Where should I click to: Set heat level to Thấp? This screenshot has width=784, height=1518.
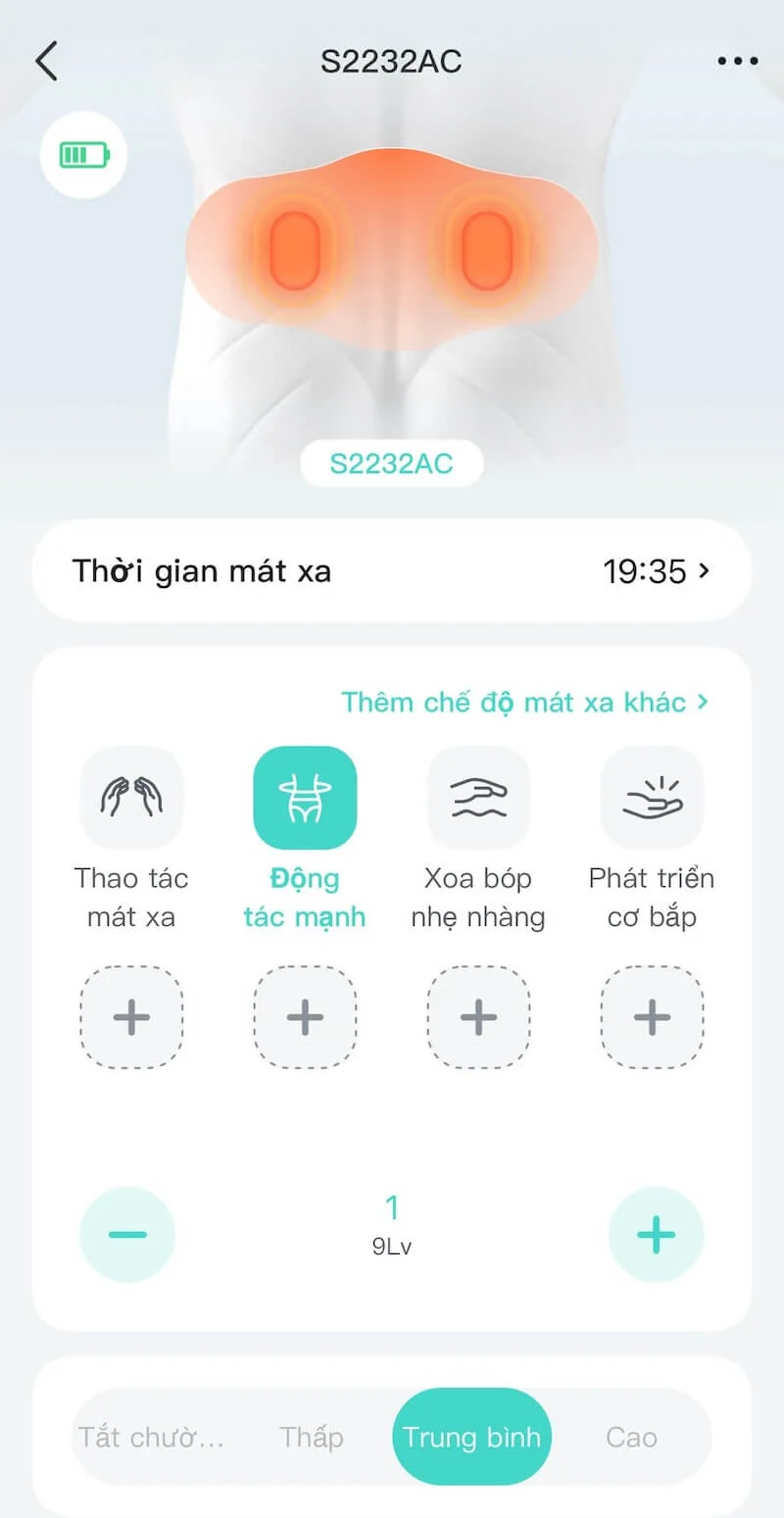[x=312, y=1437]
